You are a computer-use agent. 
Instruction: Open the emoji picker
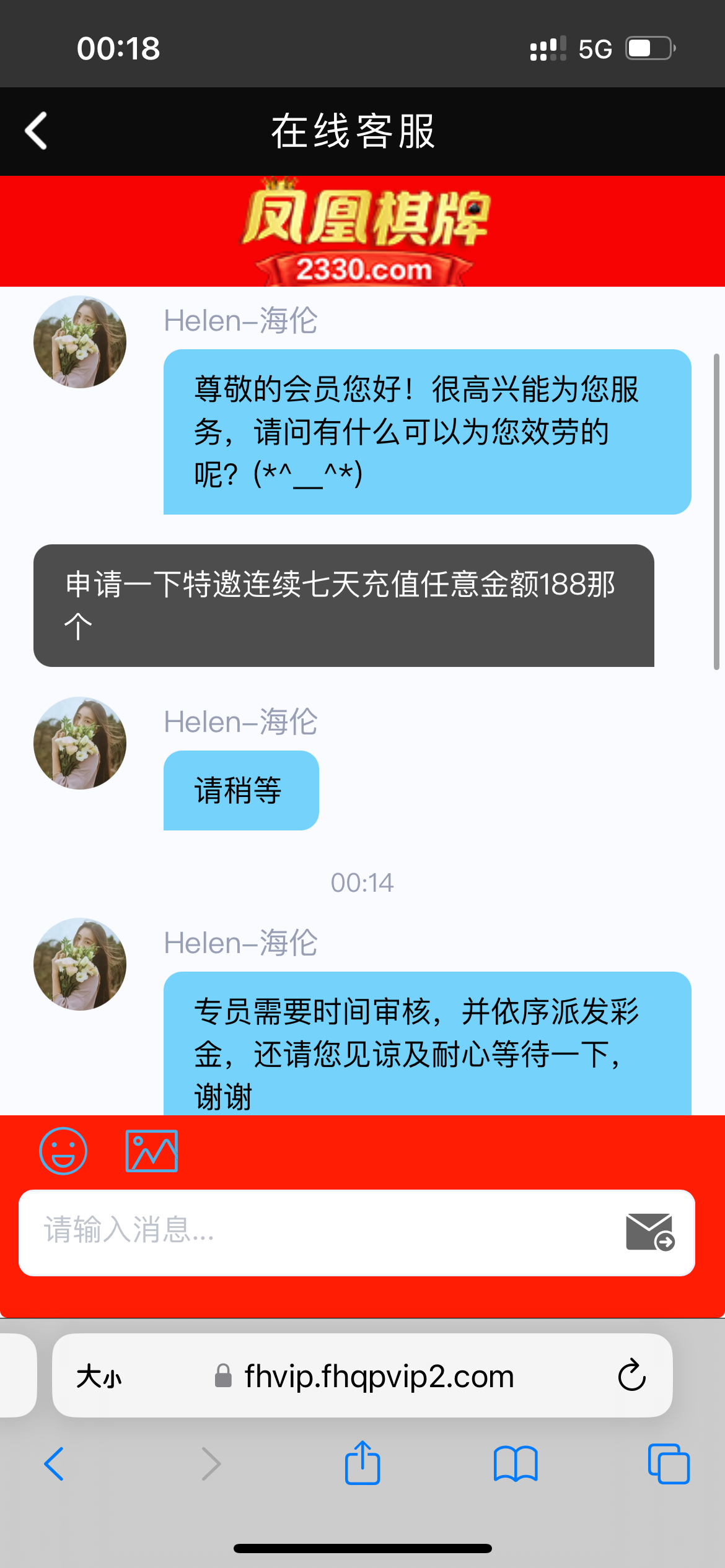click(x=63, y=1151)
